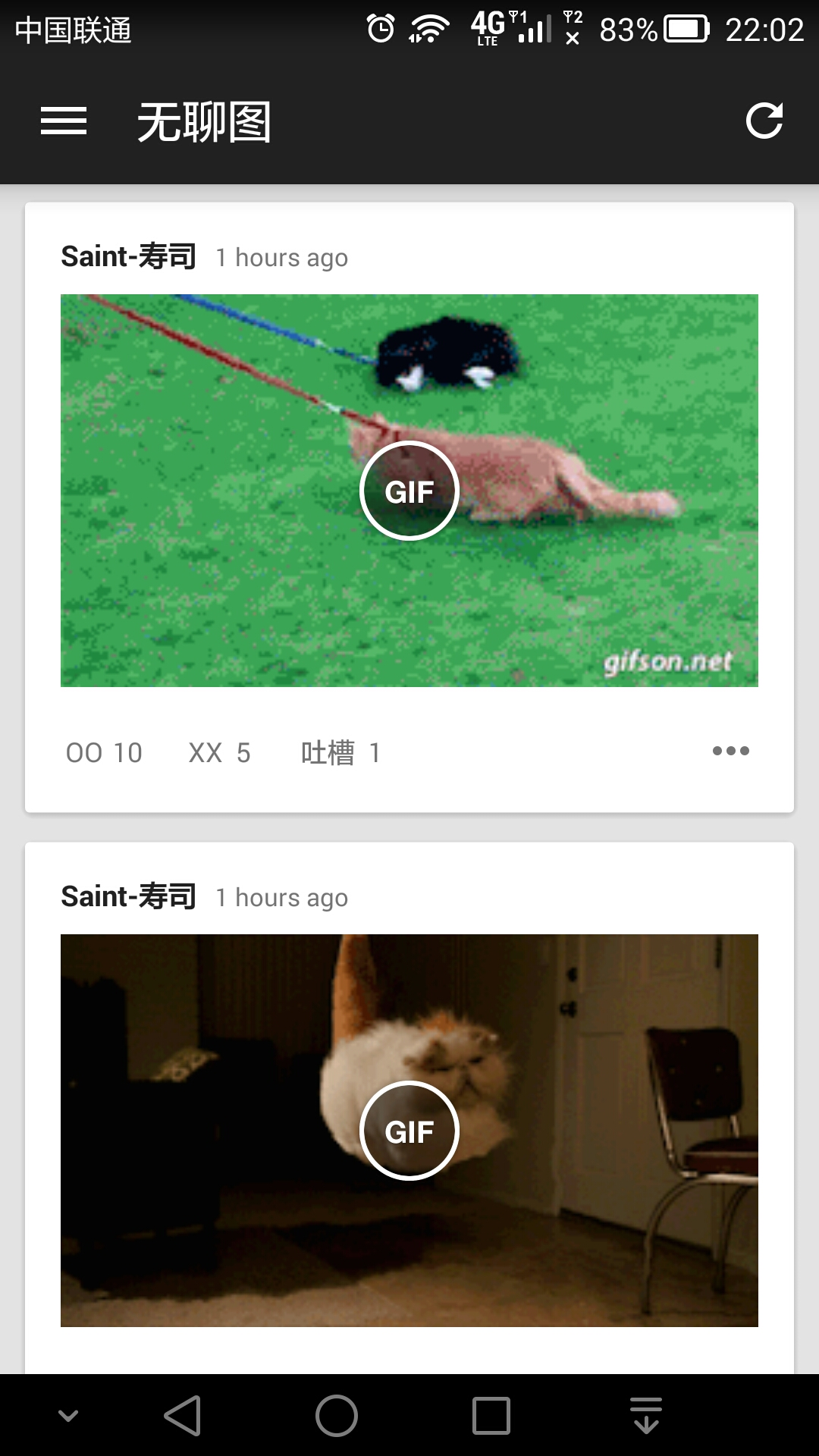Open 吐槽 comments on the leashed cats post
Screen dimensions: 819x1456
340,752
